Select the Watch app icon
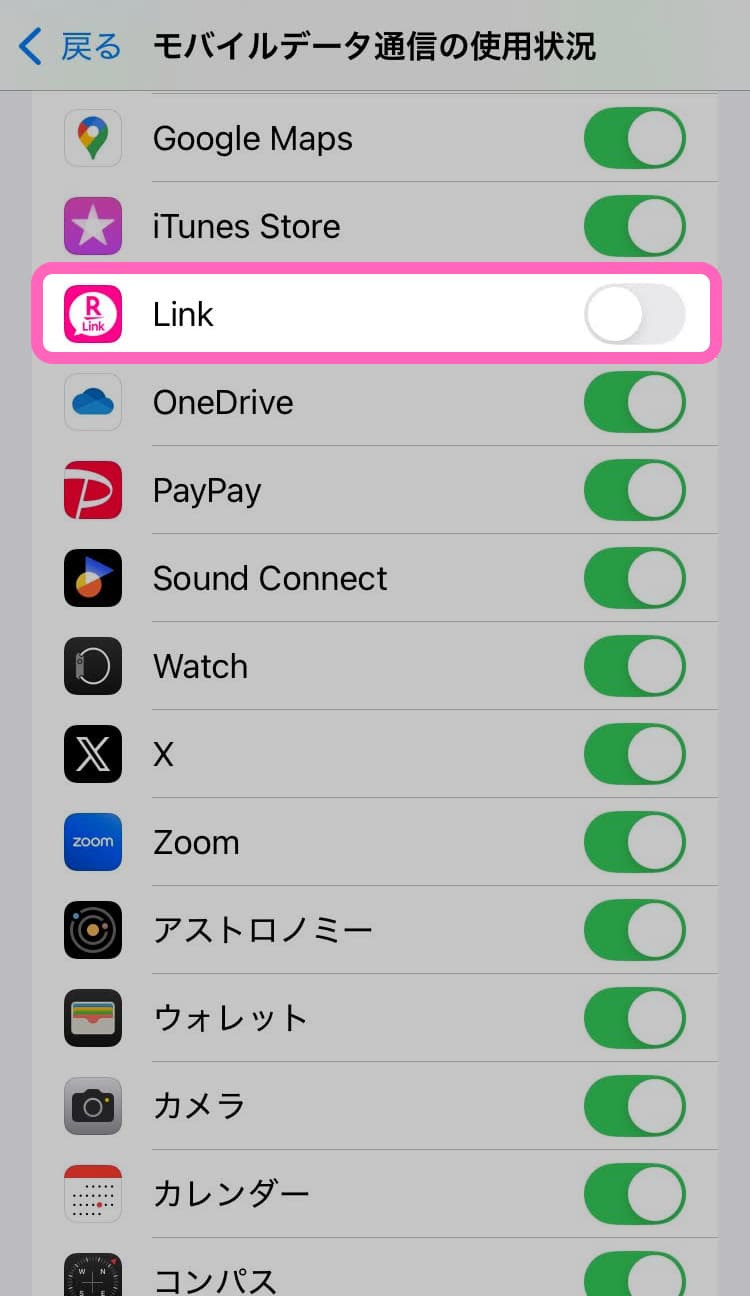 [x=92, y=666]
